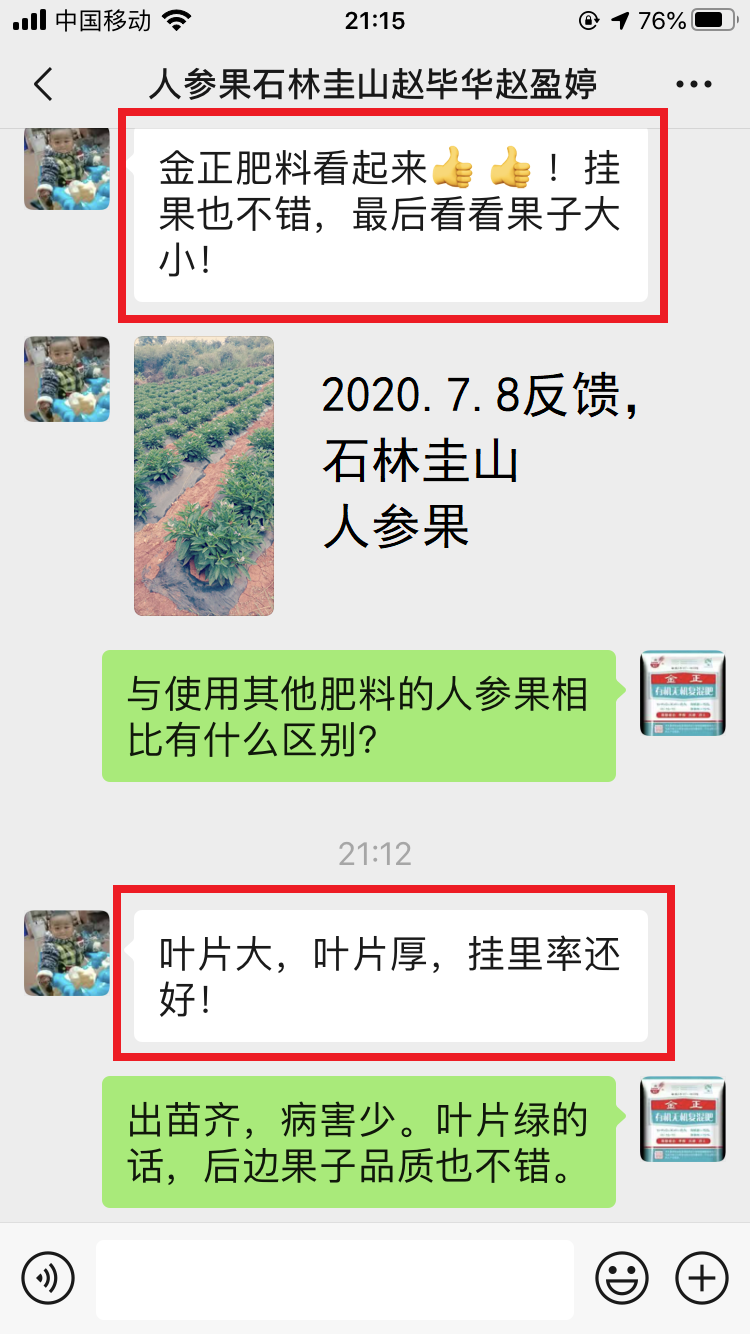Go back to the chat list
The height and width of the screenshot is (1334, 750).
pos(43,84)
